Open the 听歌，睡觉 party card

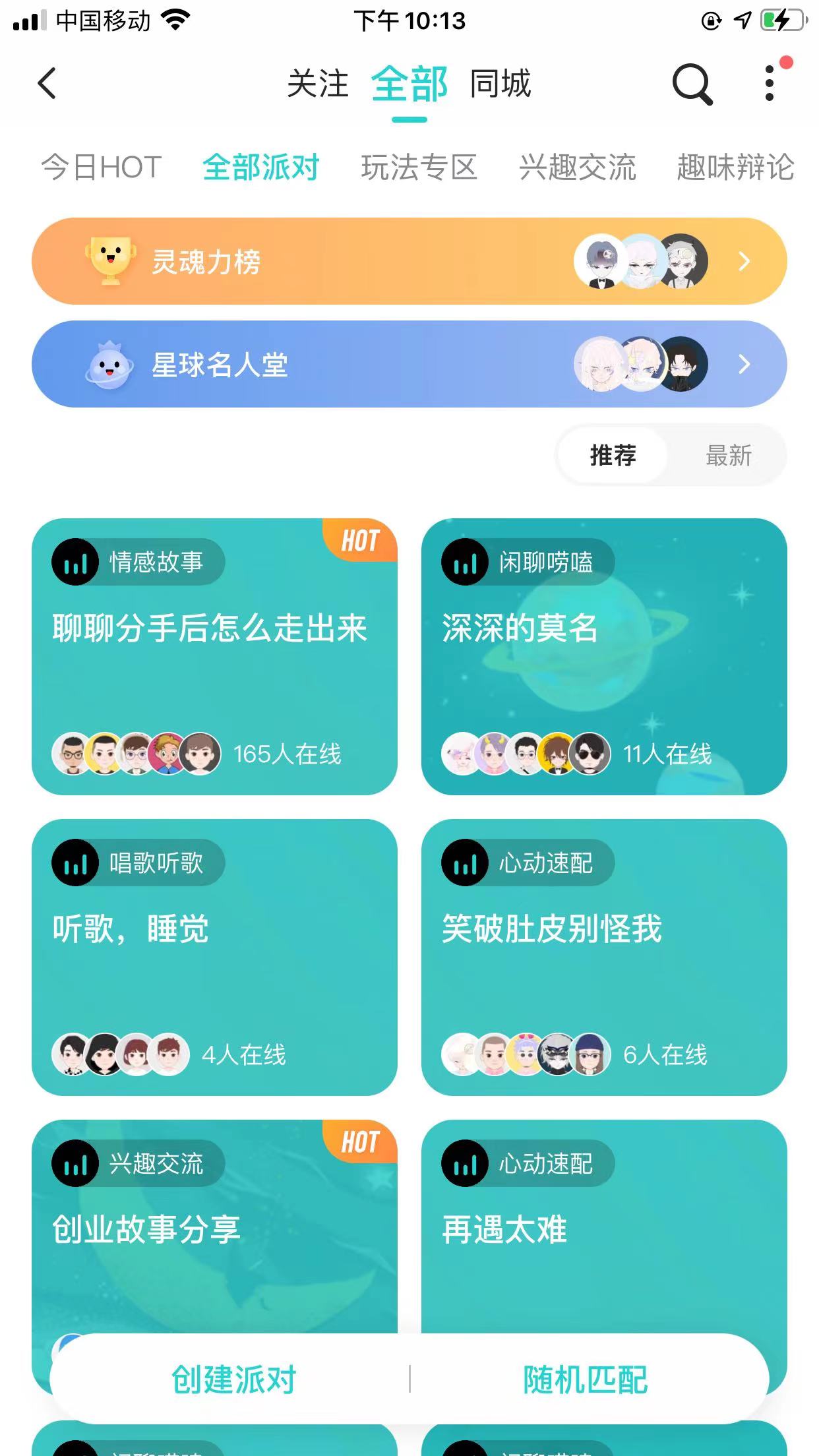click(x=214, y=957)
